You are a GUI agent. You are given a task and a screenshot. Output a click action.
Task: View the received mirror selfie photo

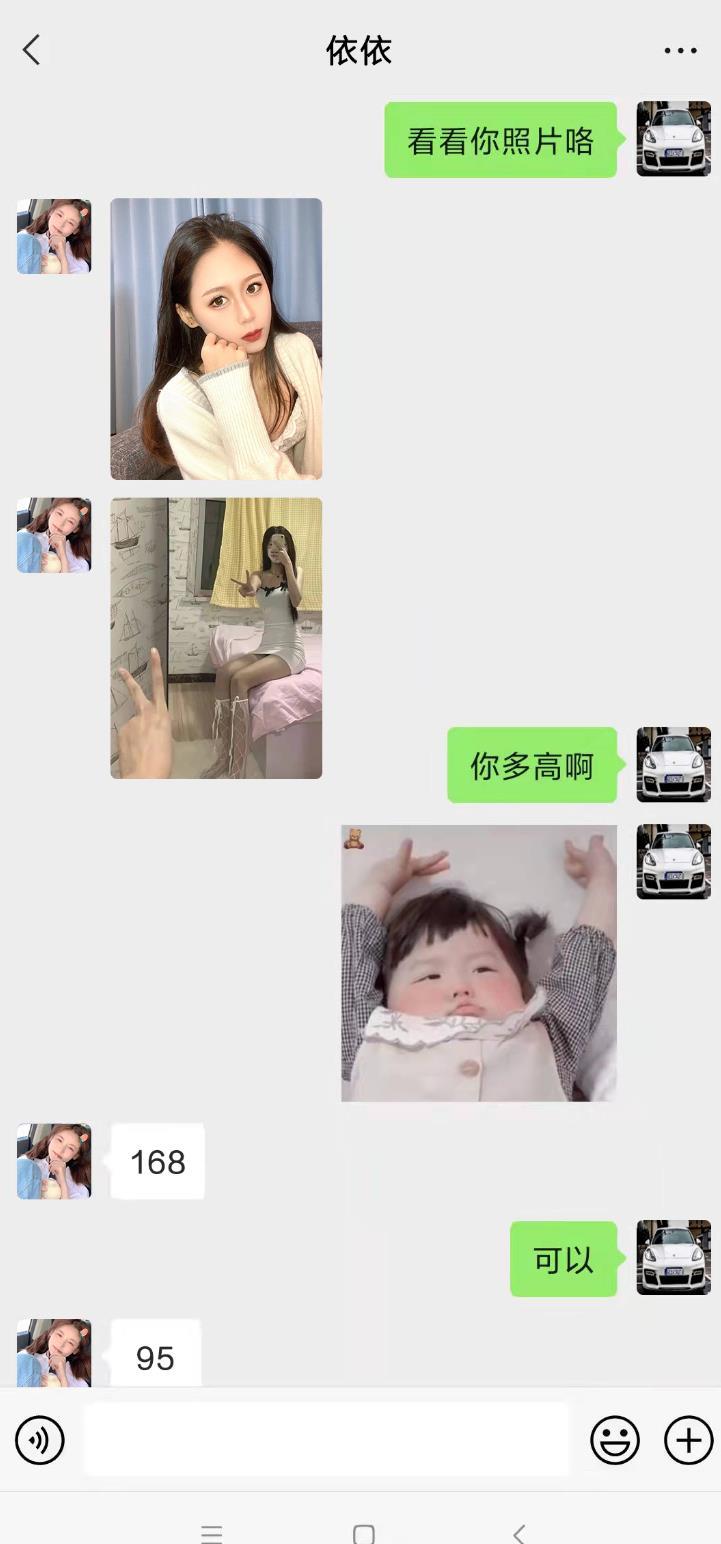pyautogui.click(x=216, y=638)
